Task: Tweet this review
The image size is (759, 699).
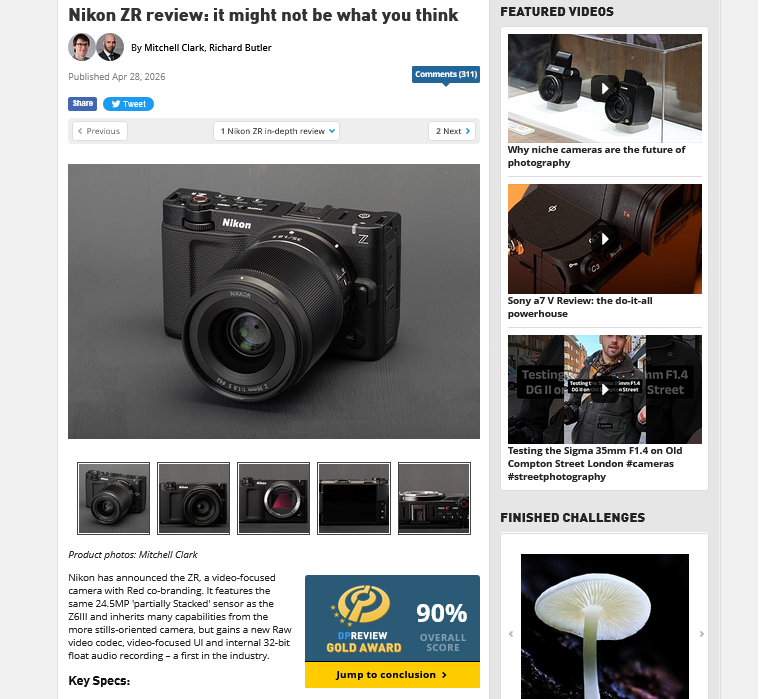Action: [x=128, y=104]
